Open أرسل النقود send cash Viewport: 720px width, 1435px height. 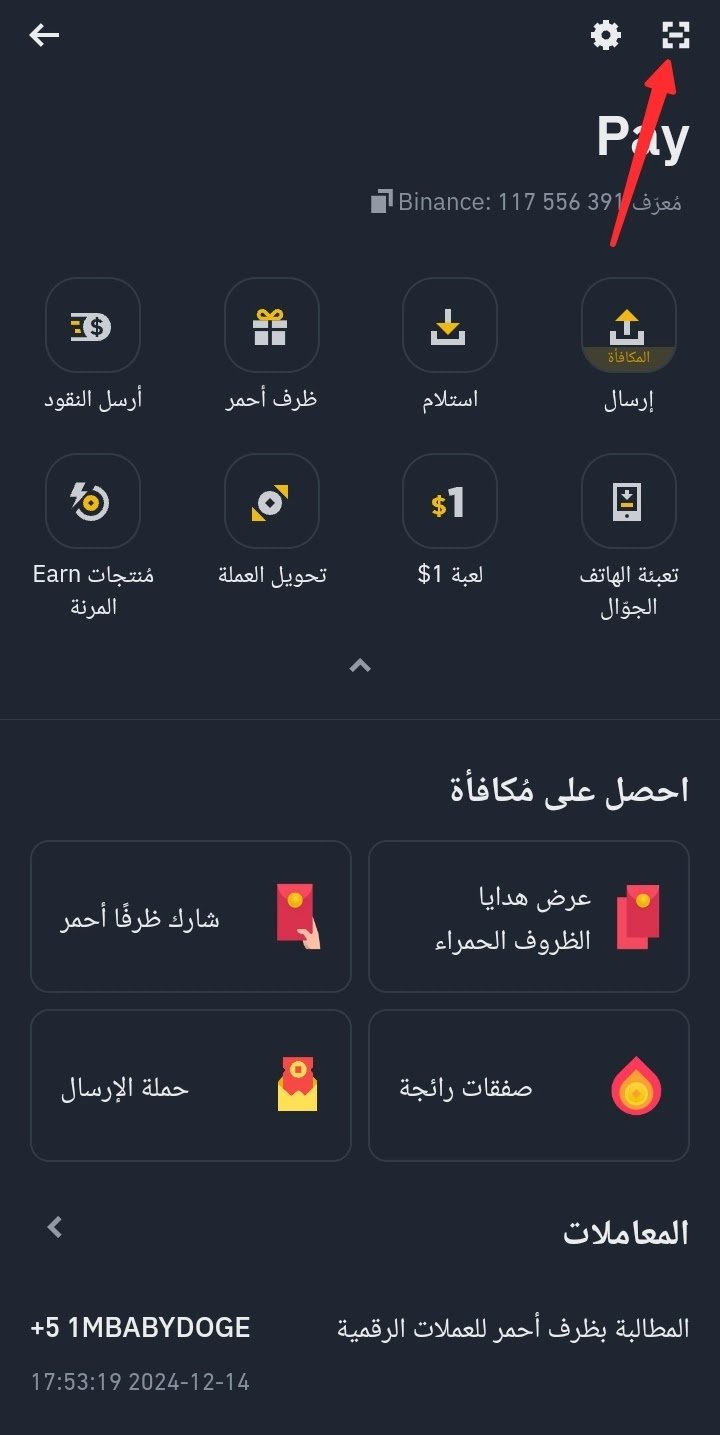[x=93, y=326]
